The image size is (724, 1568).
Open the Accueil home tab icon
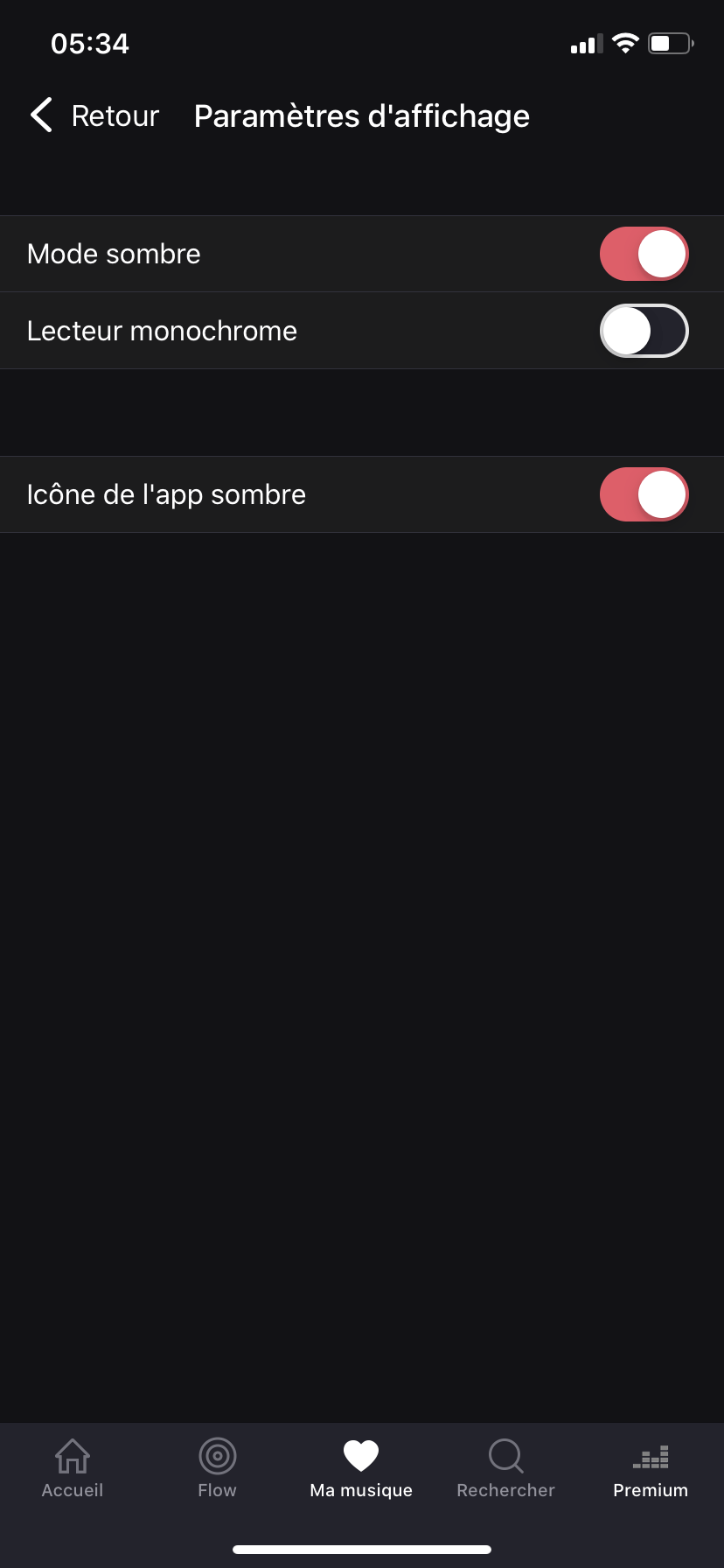(x=72, y=1456)
